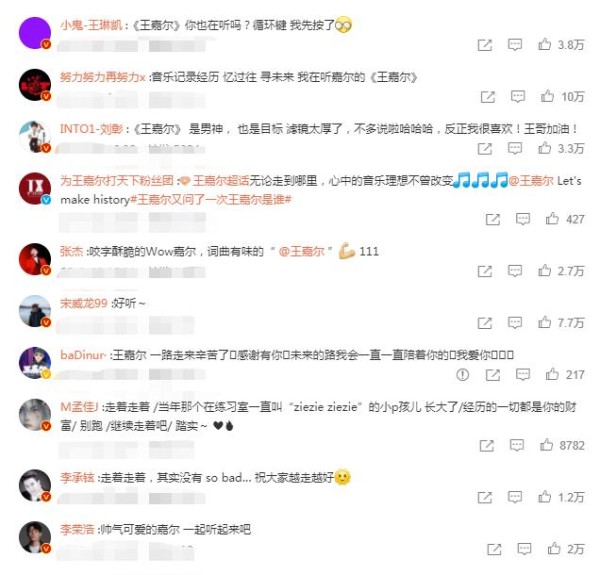This screenshot has width=600, height=575.
Task: Reply to 宋威龙99's comment
Action: pyautogui.click(x=515, y=322)
